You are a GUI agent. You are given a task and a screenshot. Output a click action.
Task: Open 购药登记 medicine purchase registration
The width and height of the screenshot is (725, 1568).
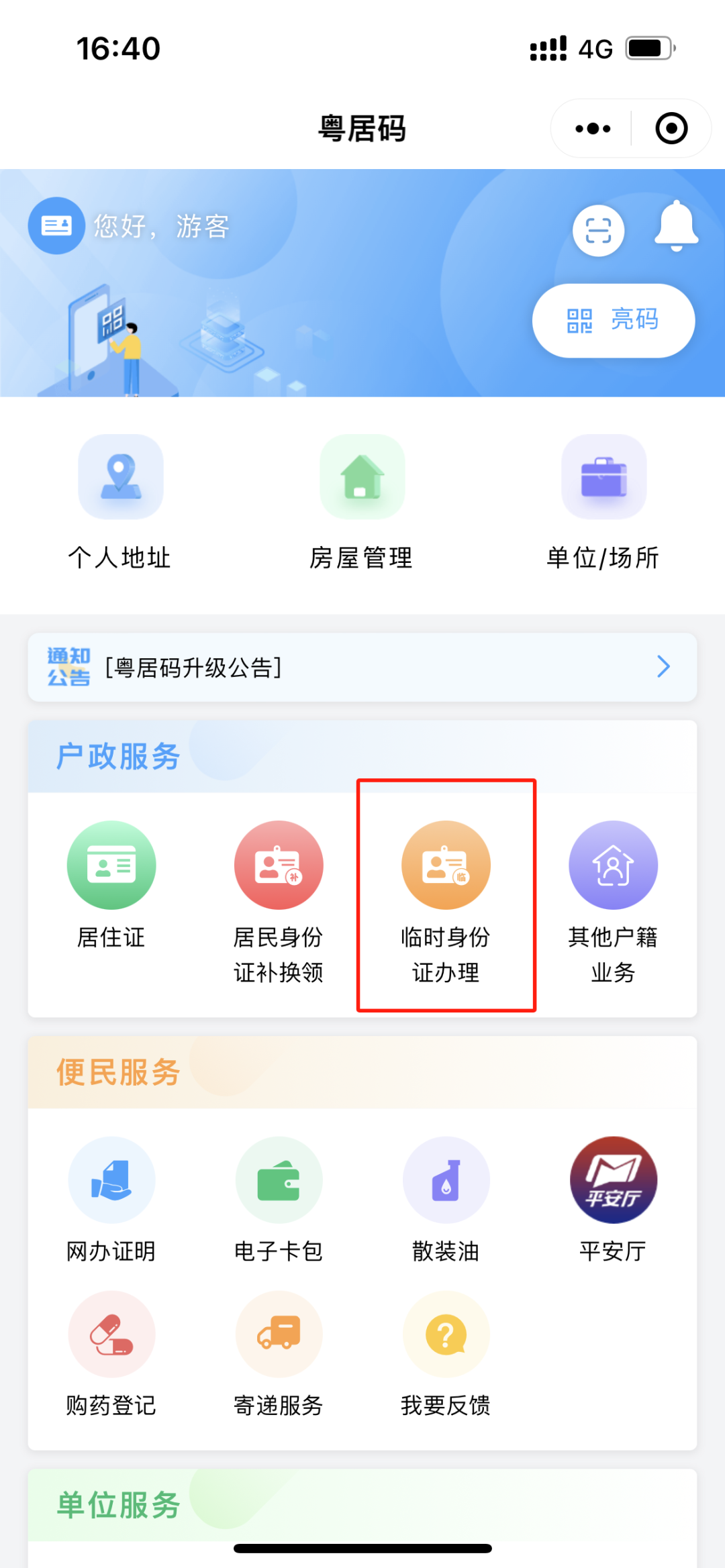click(x=111, y=1355)
